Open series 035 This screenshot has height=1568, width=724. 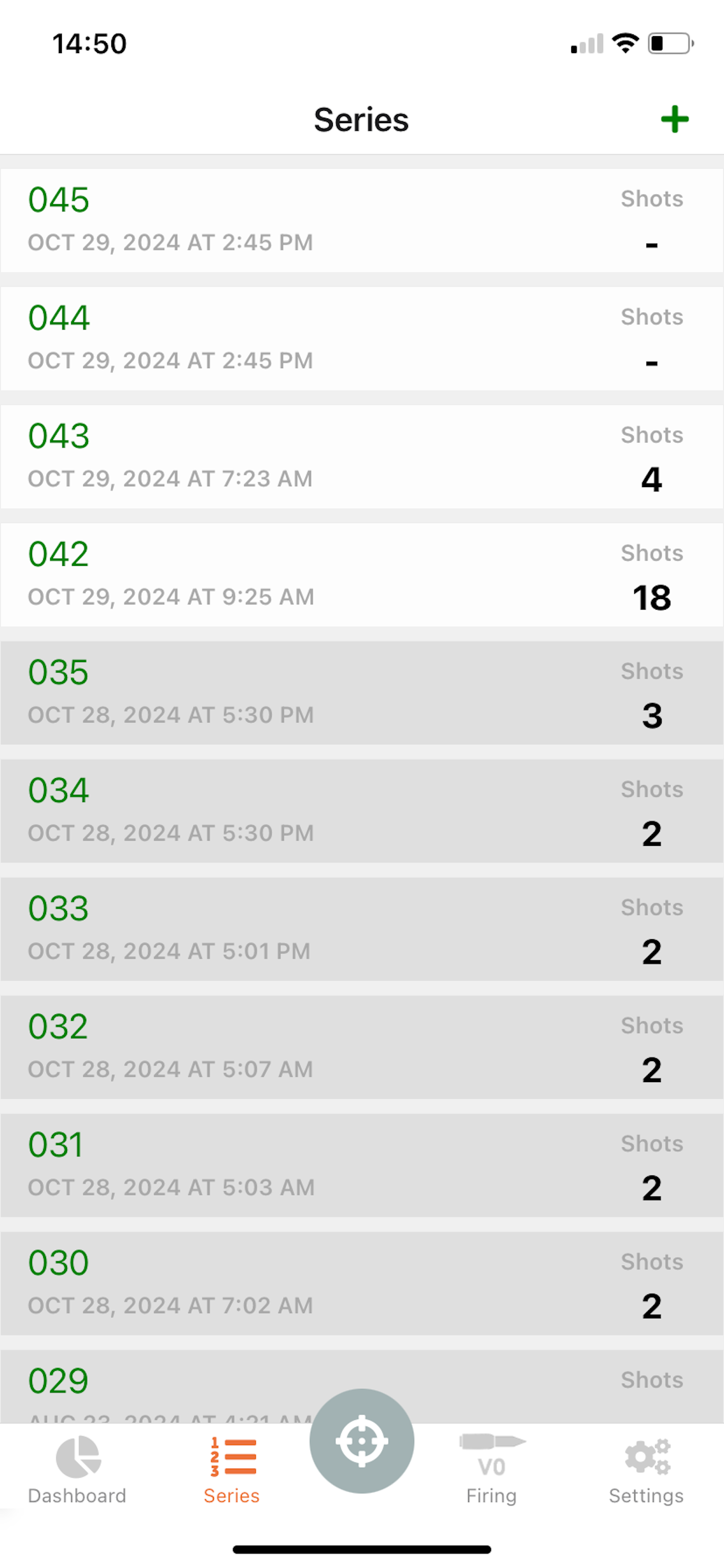click(x=362, y=692)
